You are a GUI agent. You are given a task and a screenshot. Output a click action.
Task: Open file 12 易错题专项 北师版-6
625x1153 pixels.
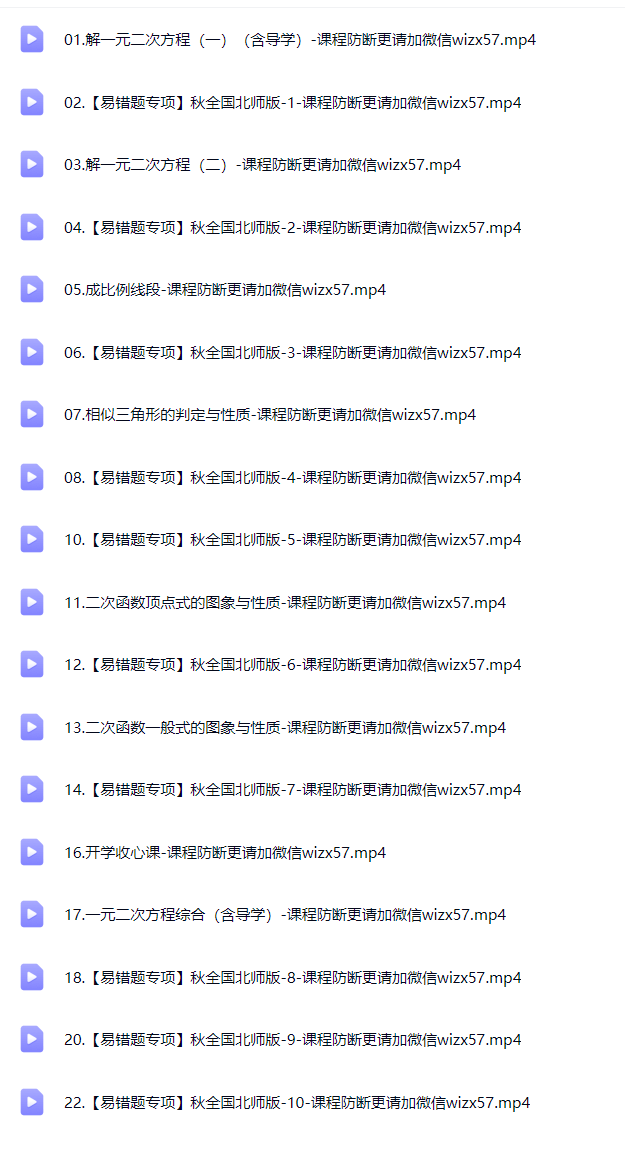(292, 665)
